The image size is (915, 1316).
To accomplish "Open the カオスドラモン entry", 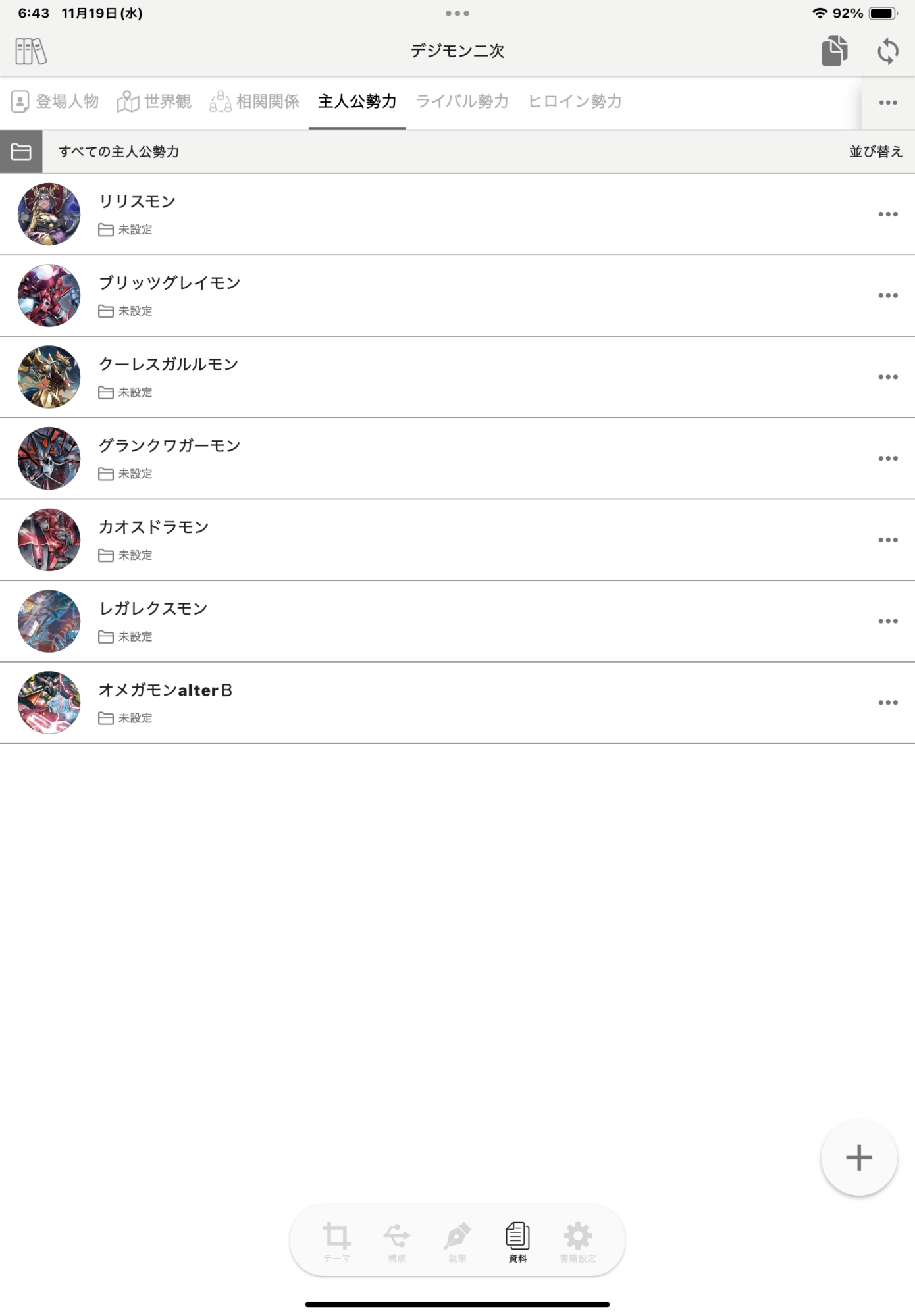I will click(x=154, y=527).
